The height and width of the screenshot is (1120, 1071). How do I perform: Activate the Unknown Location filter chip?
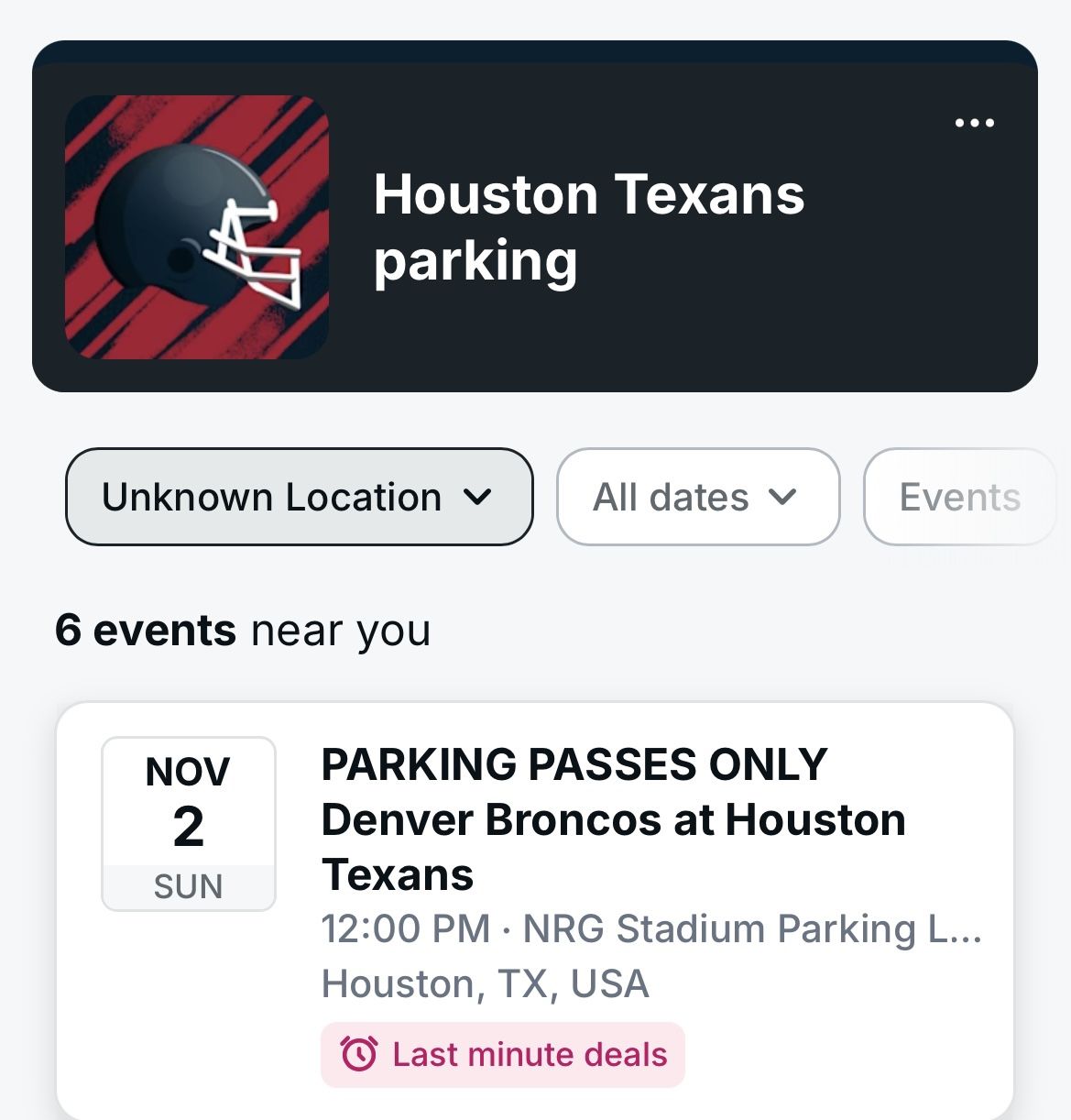(299, 497)
